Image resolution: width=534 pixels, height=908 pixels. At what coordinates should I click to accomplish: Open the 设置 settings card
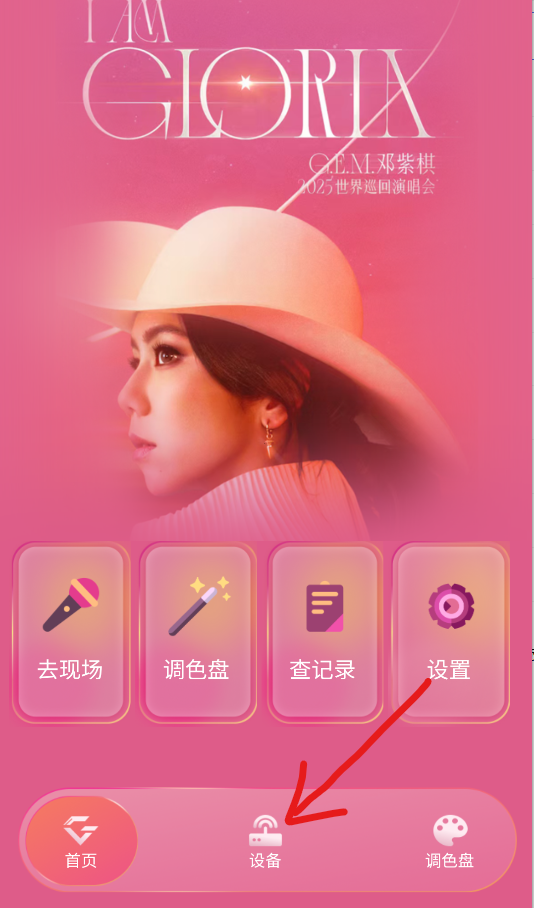[451, 632]
